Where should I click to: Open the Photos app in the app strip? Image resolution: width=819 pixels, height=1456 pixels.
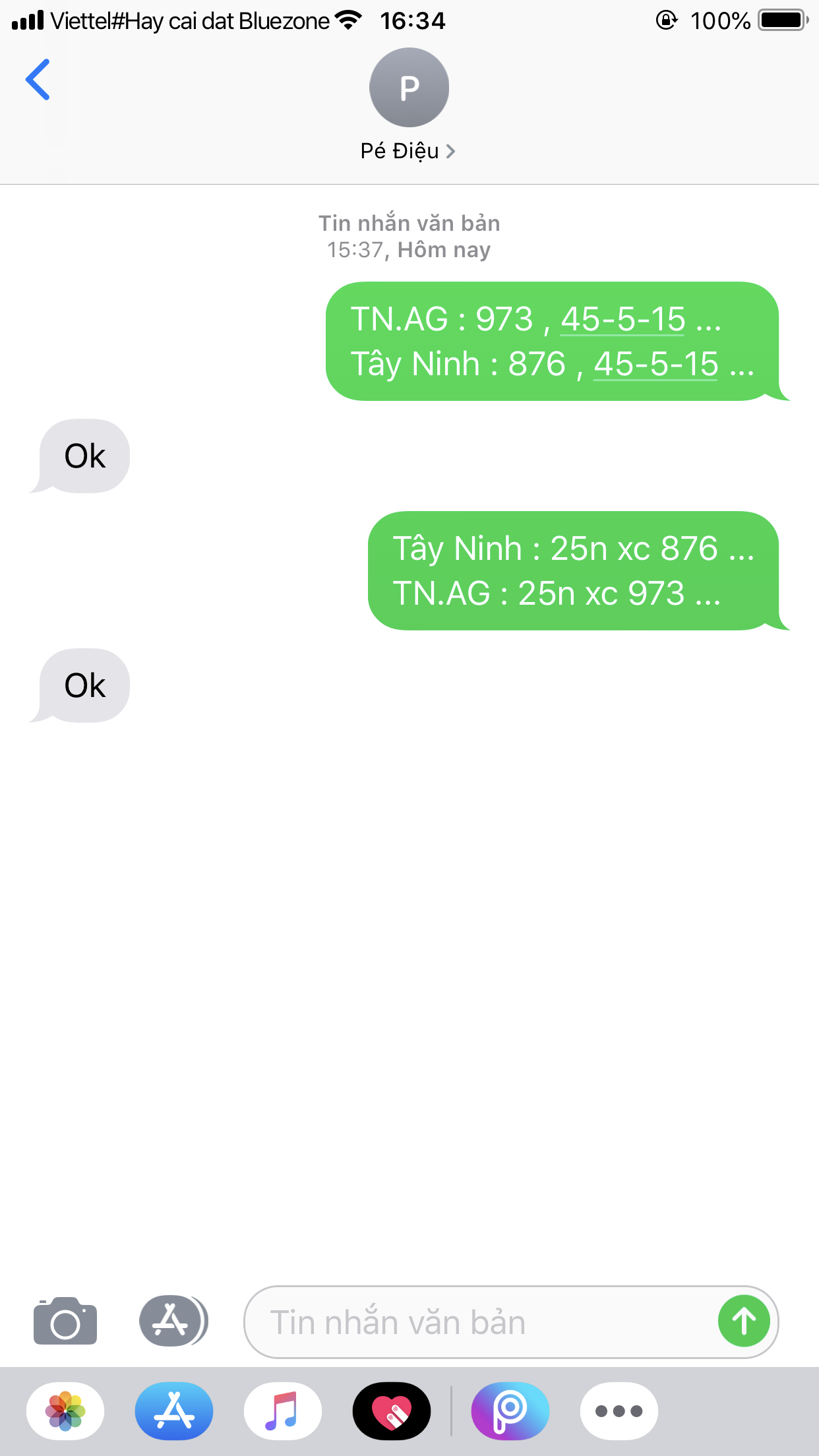65,1411
